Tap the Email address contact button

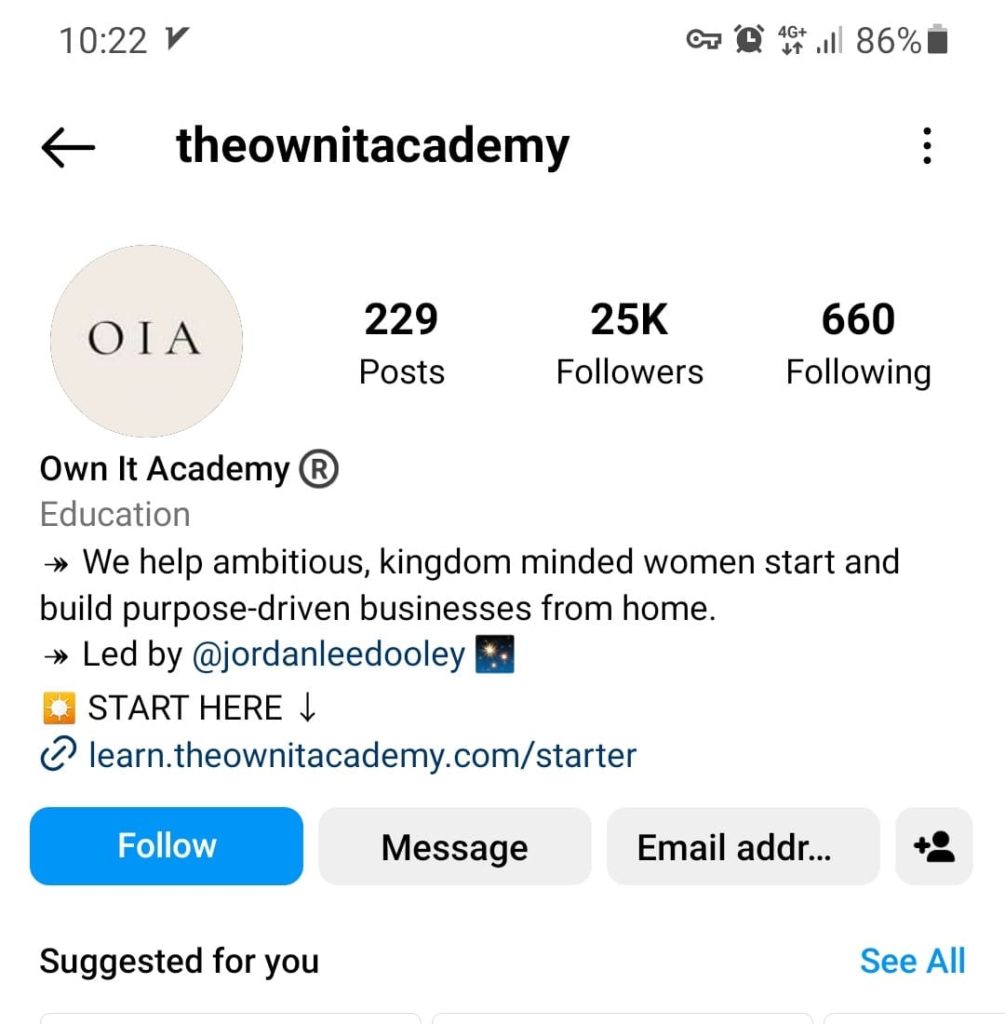(x=742, y=846)
